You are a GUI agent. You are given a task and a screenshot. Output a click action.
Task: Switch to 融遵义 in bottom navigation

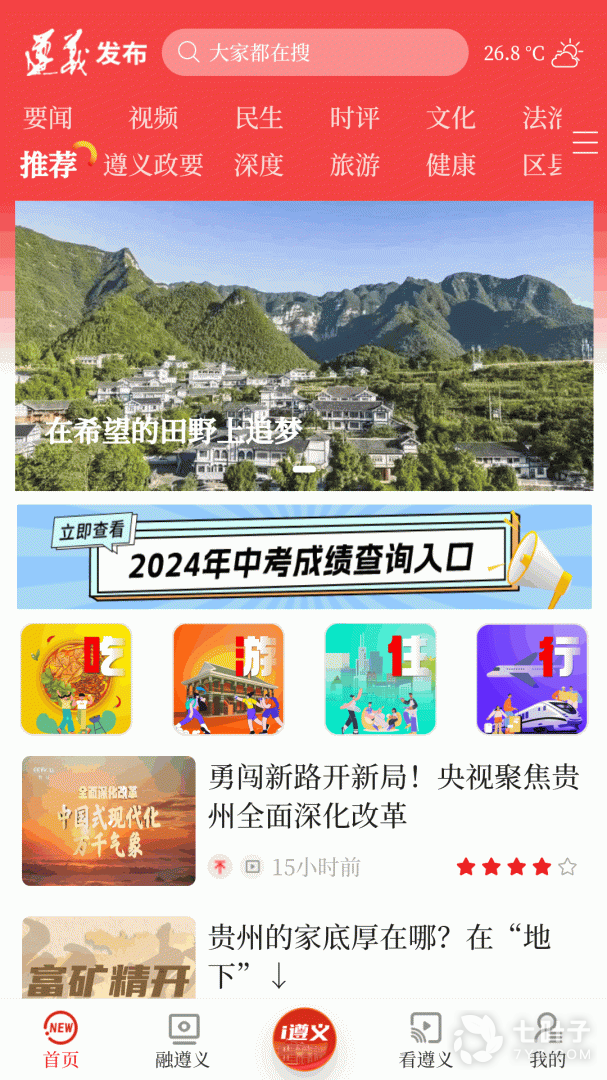pyautogui.click(x=182, y=1040)
